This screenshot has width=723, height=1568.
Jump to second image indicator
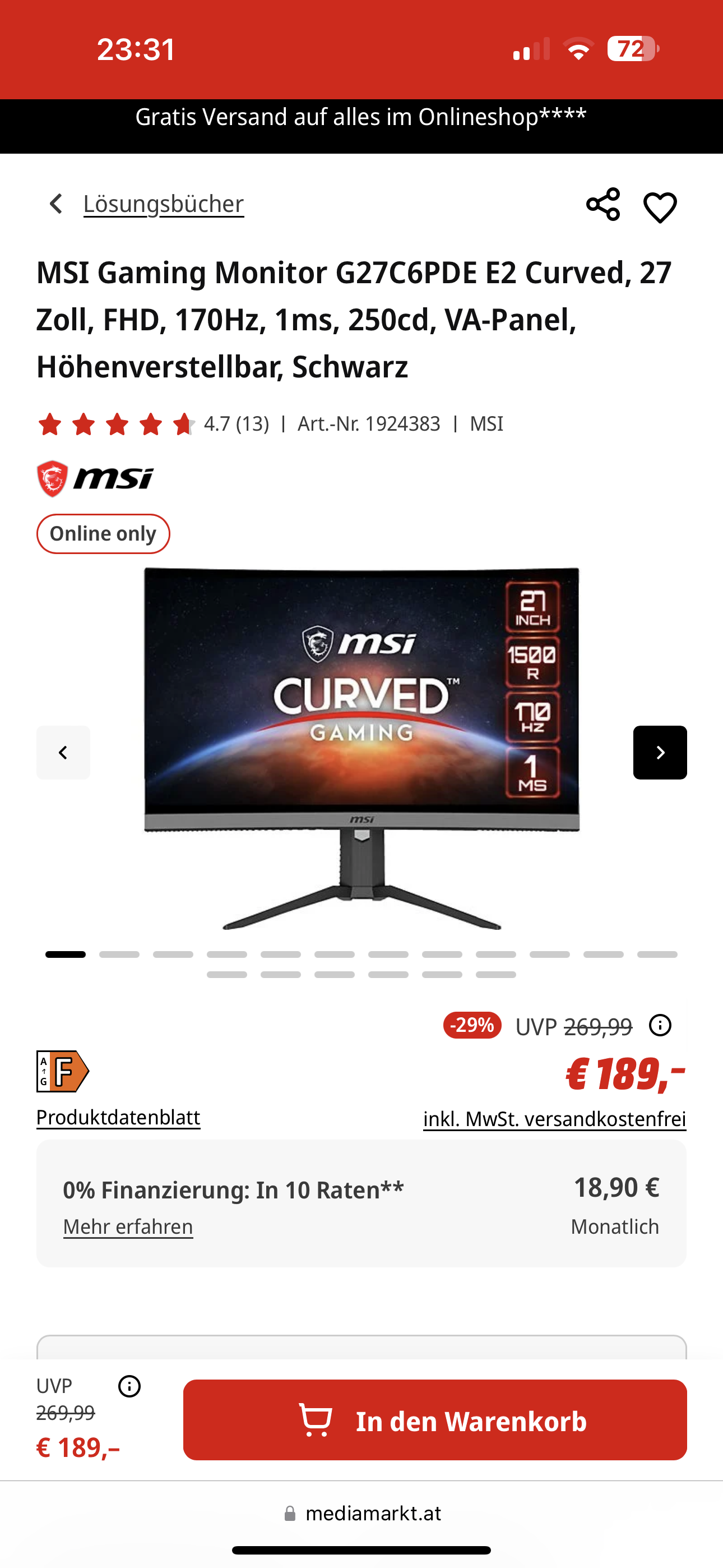click(x=119, y=954)
